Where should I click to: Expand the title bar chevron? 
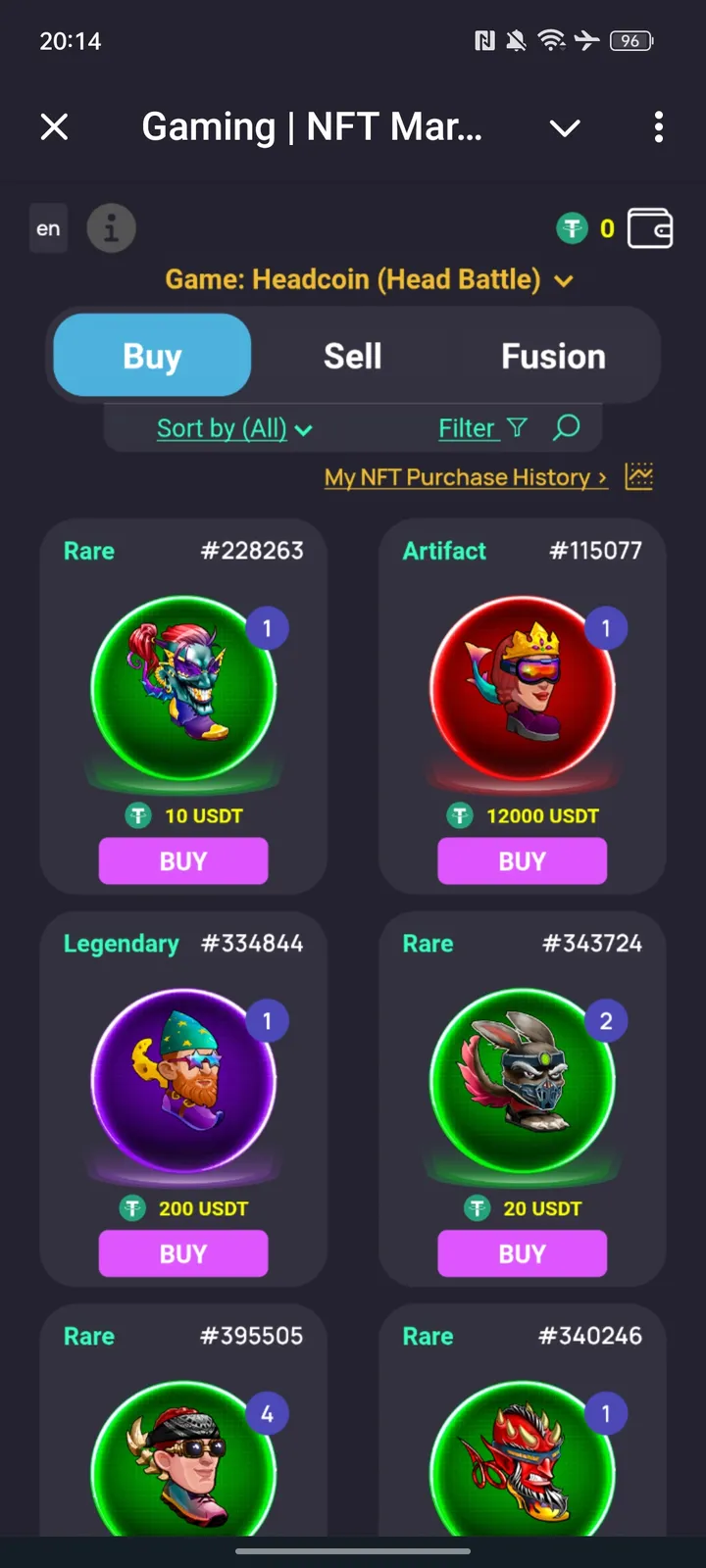click(565, 127)
